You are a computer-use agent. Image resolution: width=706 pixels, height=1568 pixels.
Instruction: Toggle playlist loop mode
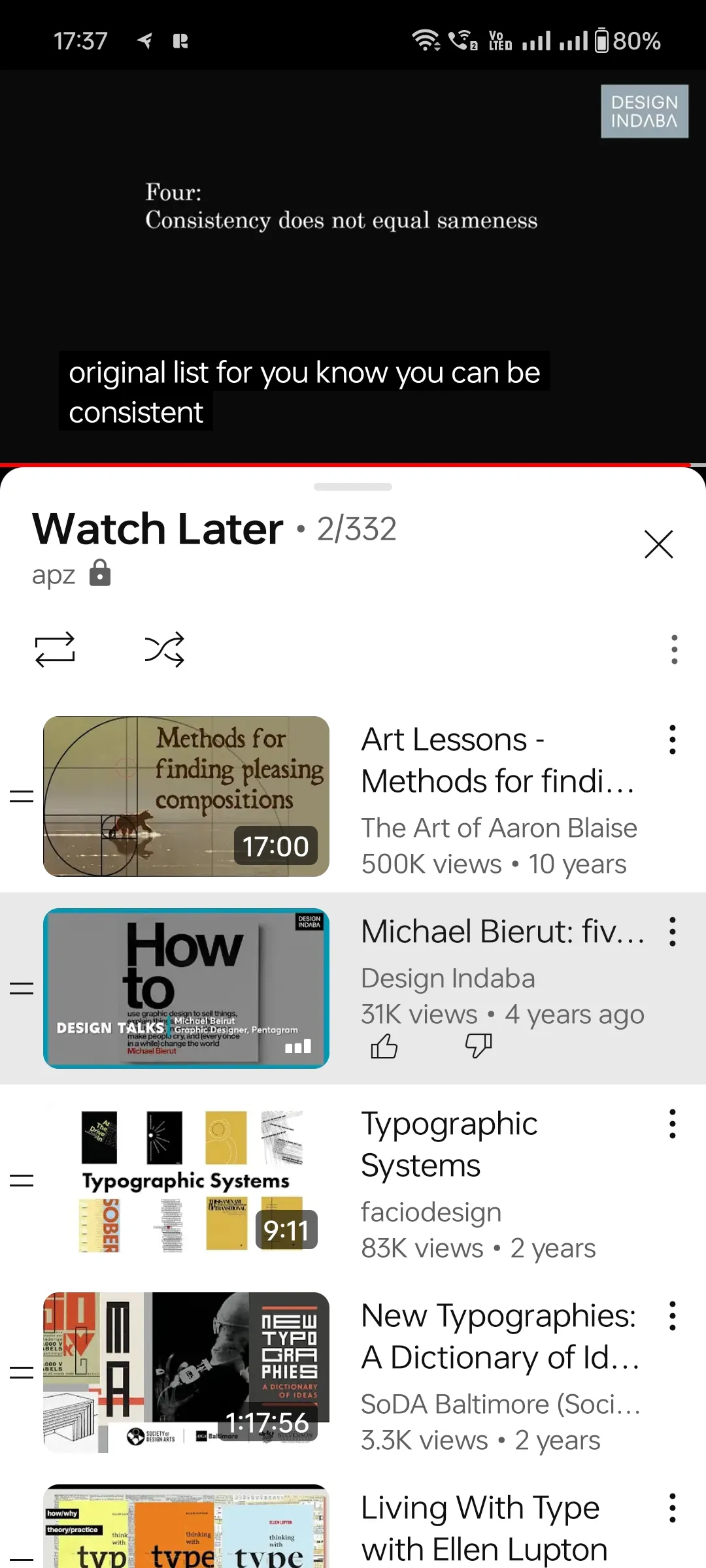[55, 649]
